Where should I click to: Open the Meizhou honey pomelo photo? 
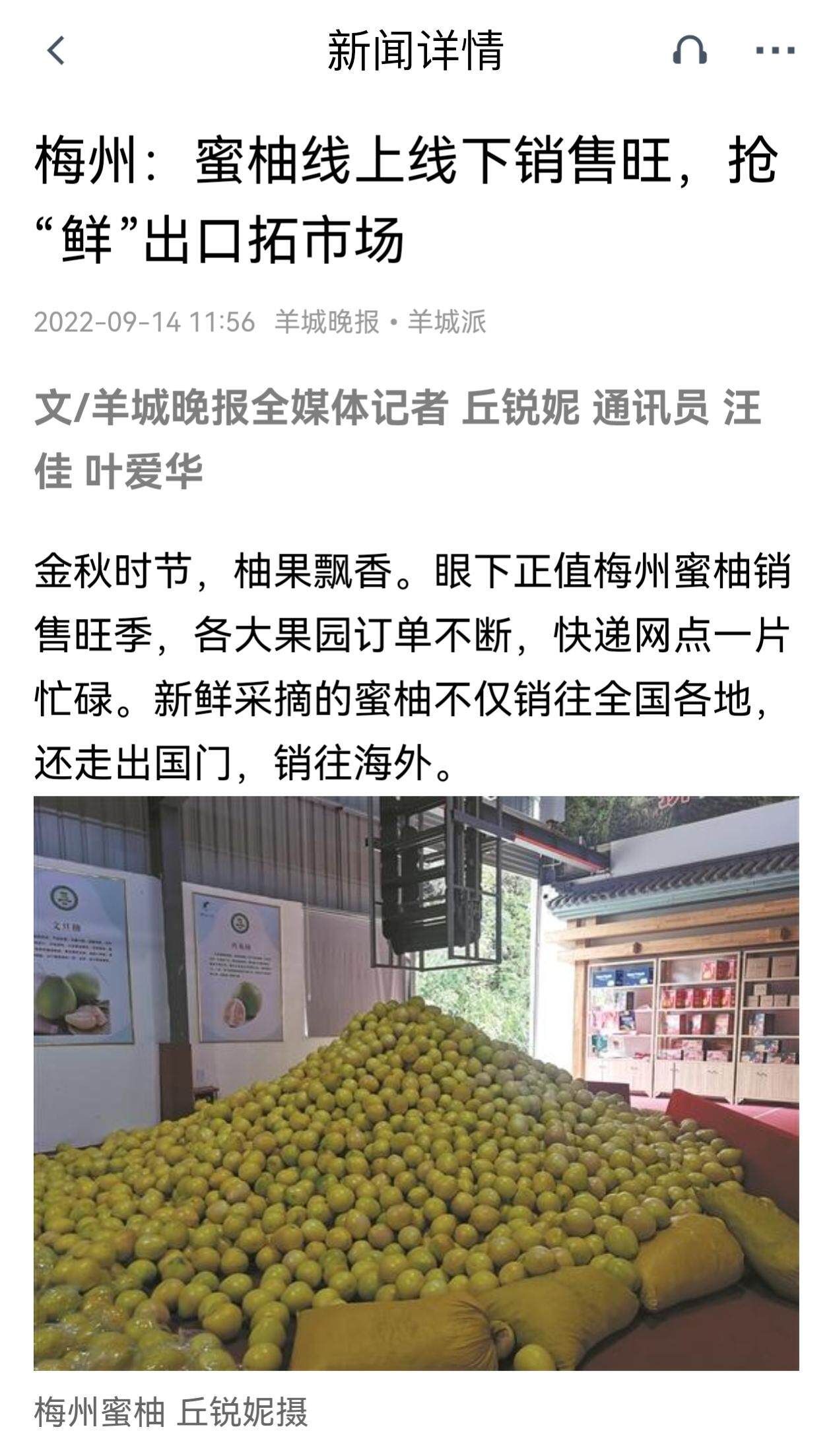point(416,1082)
